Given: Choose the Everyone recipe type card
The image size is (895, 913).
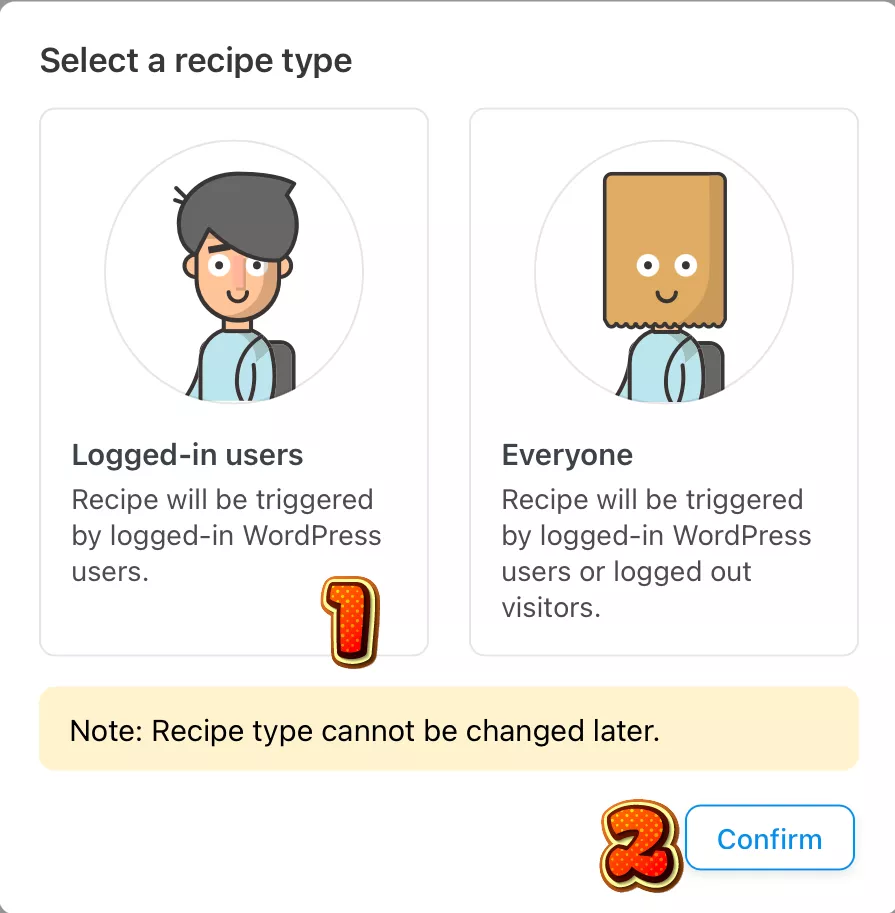Looking at the screenshot, I should pos(664,381).
